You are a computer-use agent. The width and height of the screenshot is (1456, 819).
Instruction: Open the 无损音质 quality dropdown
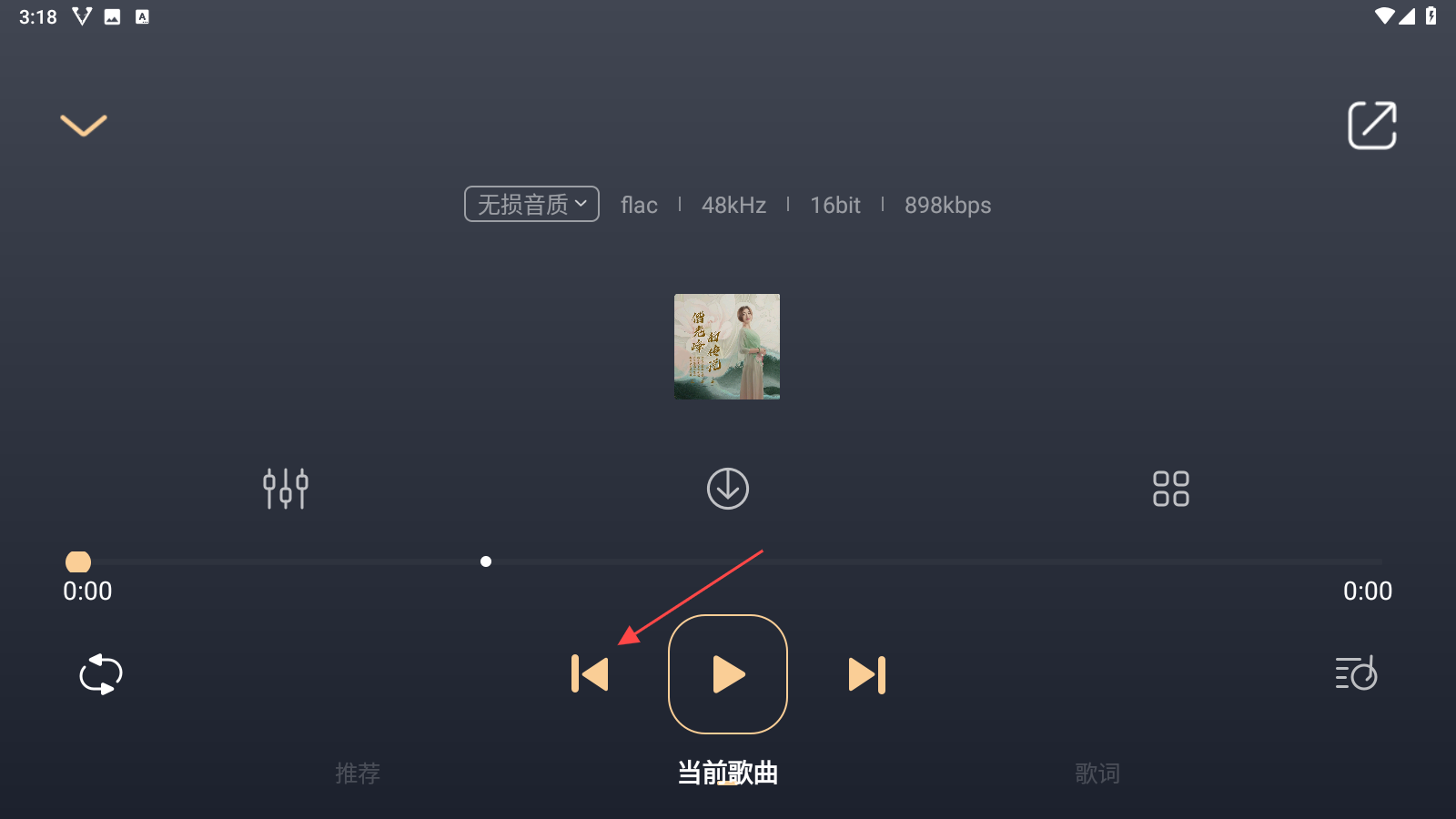531,205
